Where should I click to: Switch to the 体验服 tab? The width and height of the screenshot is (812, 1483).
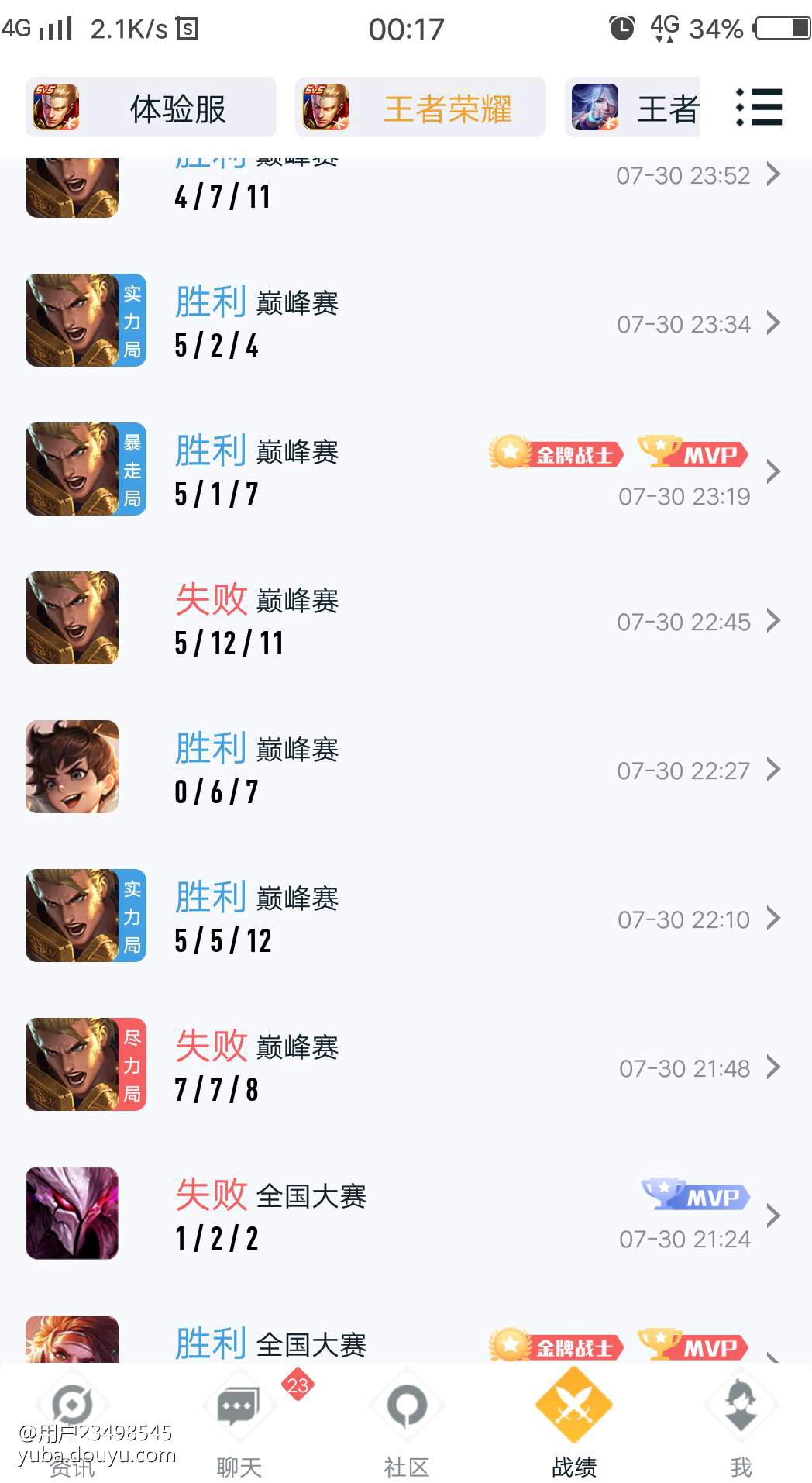[151, 108]
